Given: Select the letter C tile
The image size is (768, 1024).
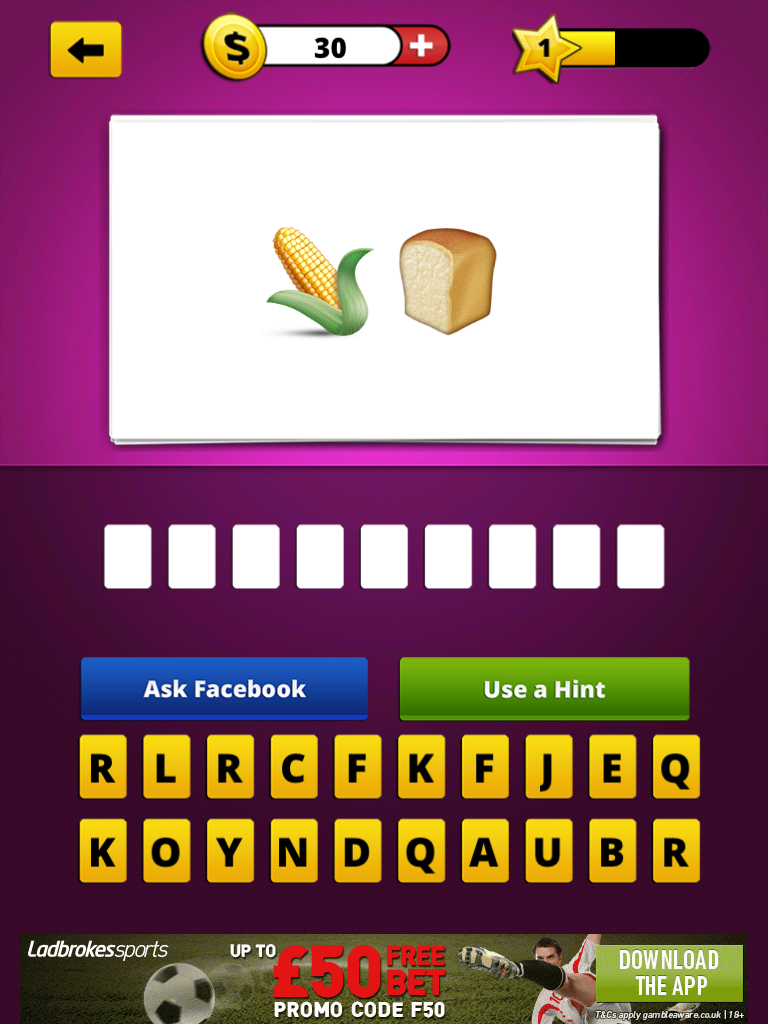Looking at the screenshot, I should 293,767.
